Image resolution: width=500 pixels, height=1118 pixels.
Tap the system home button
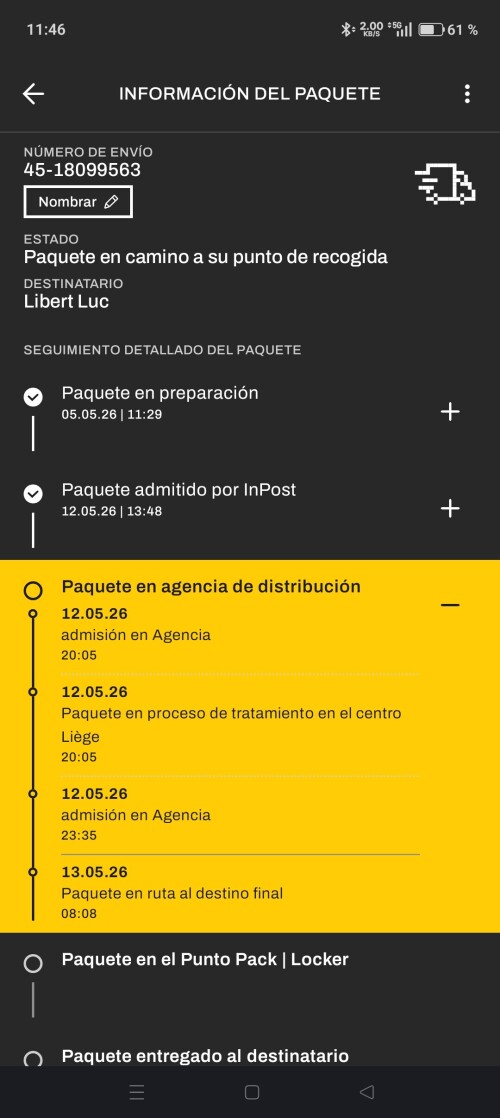(252, 1092)
